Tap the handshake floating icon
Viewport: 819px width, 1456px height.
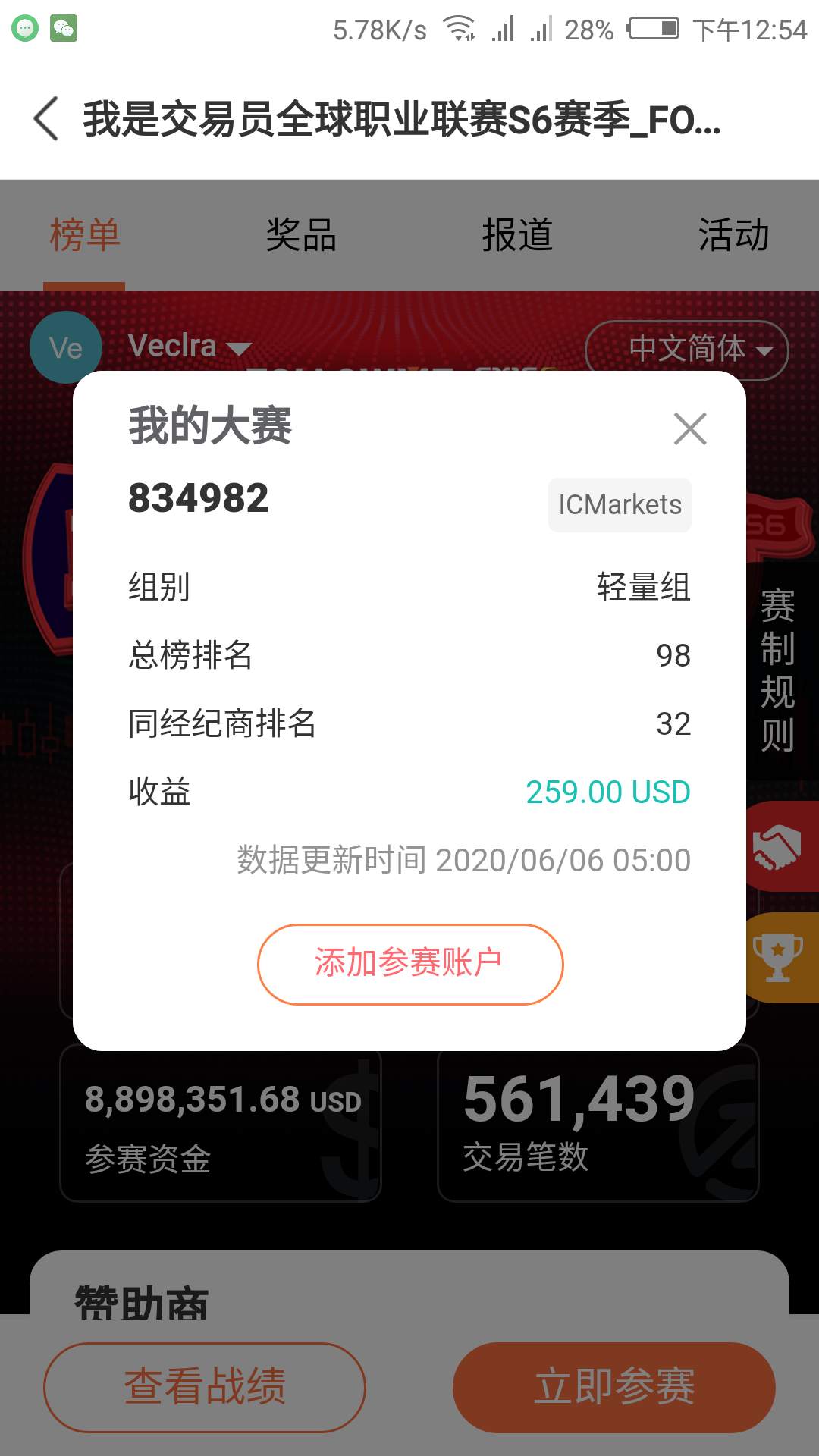tap(779, 846)
